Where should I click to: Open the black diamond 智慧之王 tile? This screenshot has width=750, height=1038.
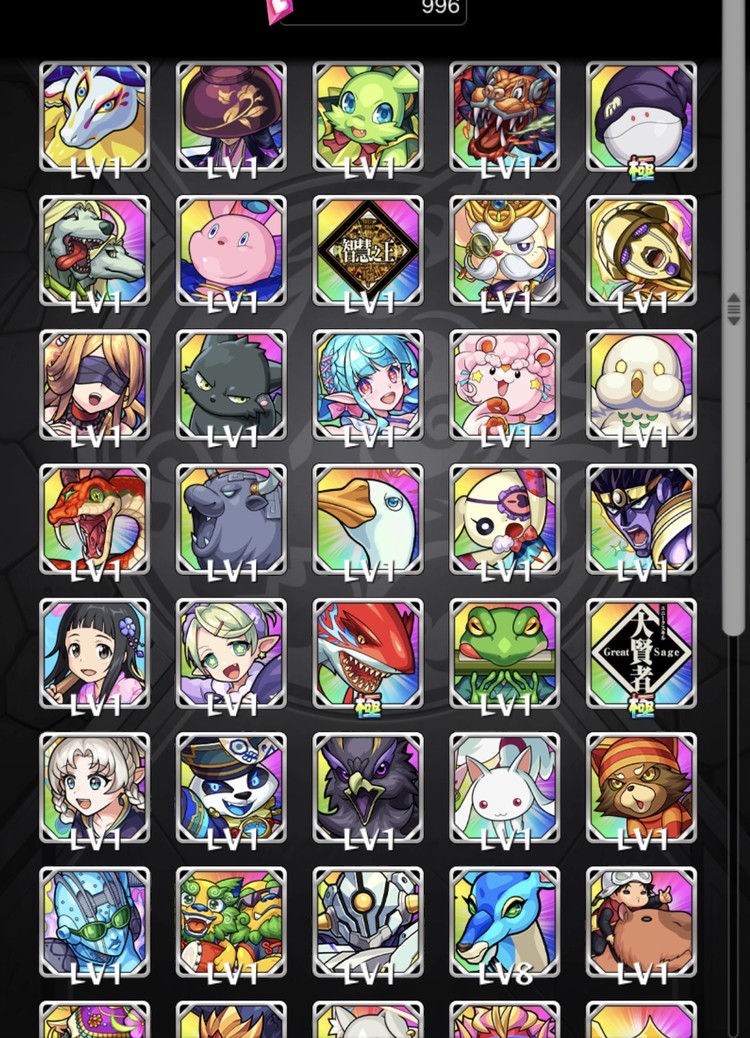point(368,251)
